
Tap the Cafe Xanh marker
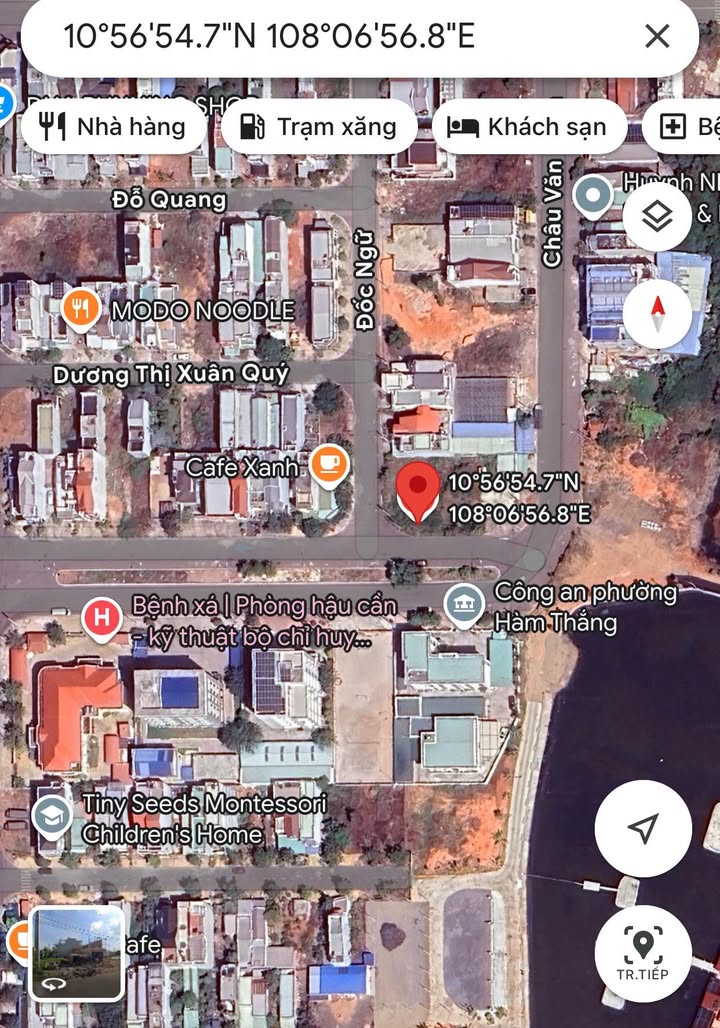pyautogui.click(x=329, y=464)
